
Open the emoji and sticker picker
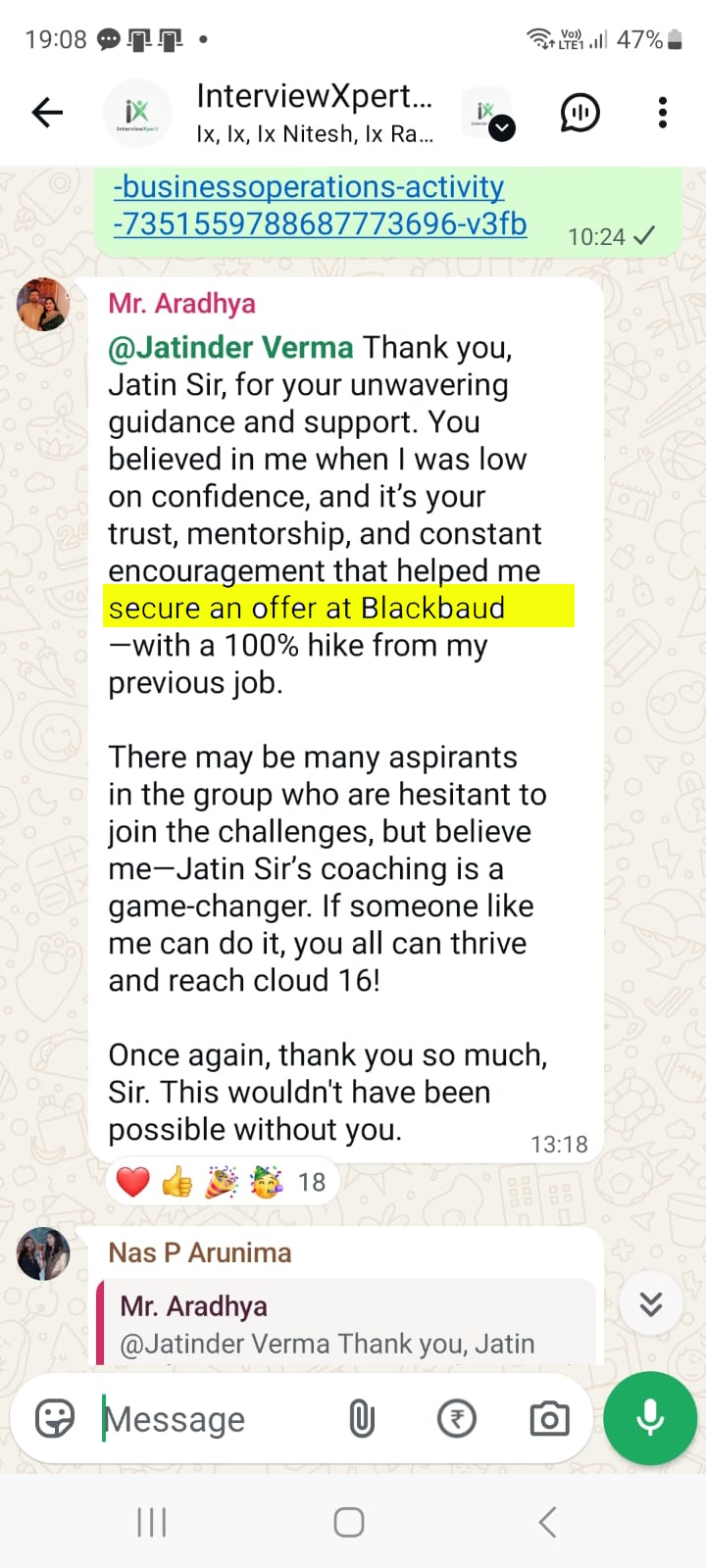click(55, 1418)
